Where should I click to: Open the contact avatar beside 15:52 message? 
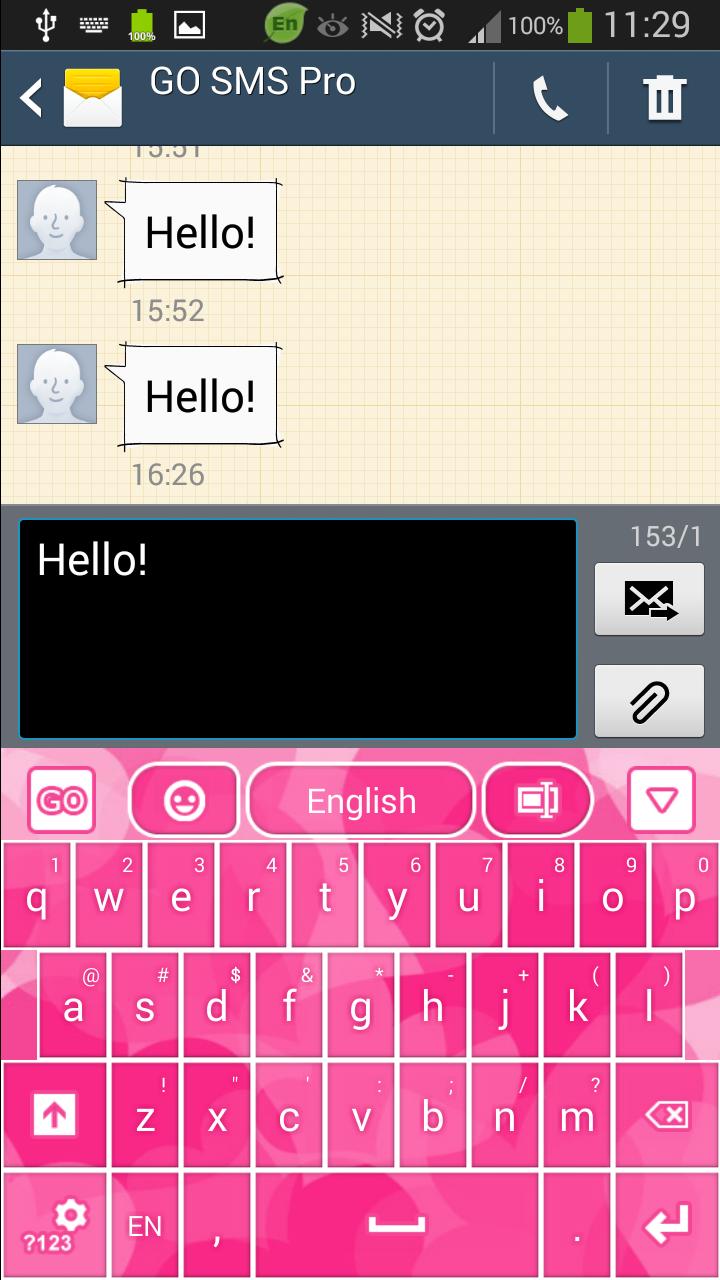point(57,220)
